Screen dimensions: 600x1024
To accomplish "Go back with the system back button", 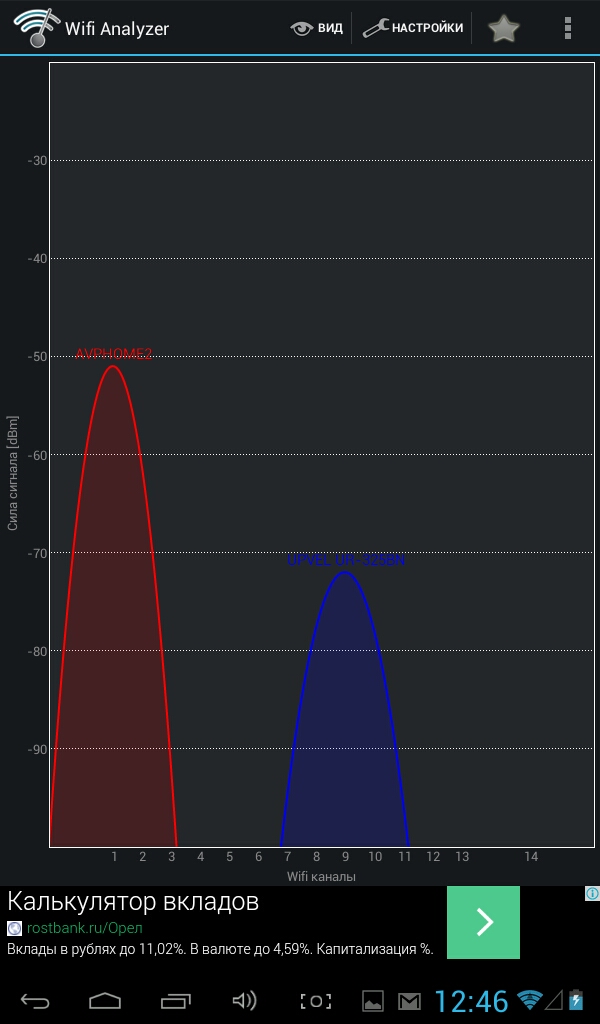I will pyautogui.click(x=35, y=1000).
